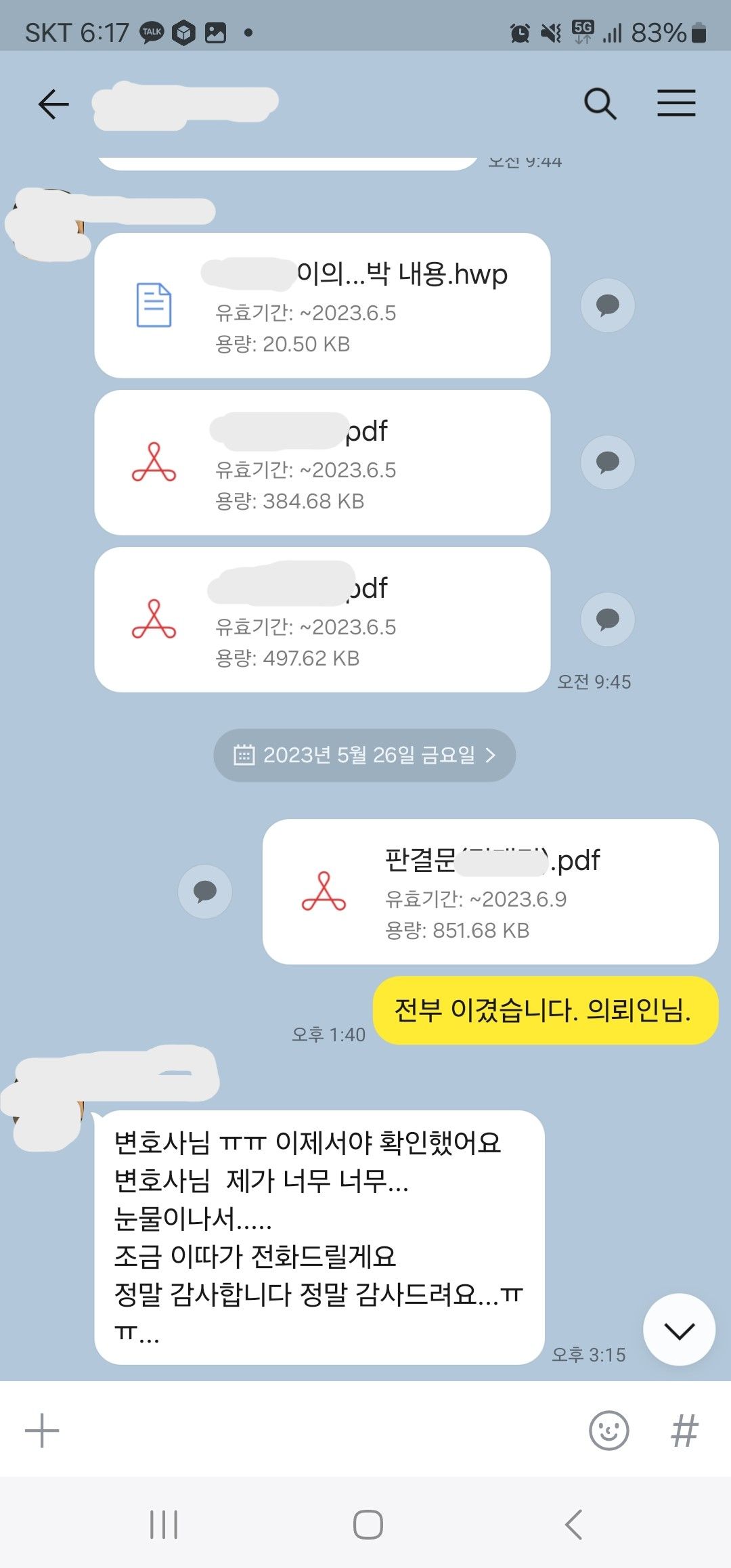Reply to the 497.62 KB pdf message
The image size is (731, 1568).
(607, 619)
